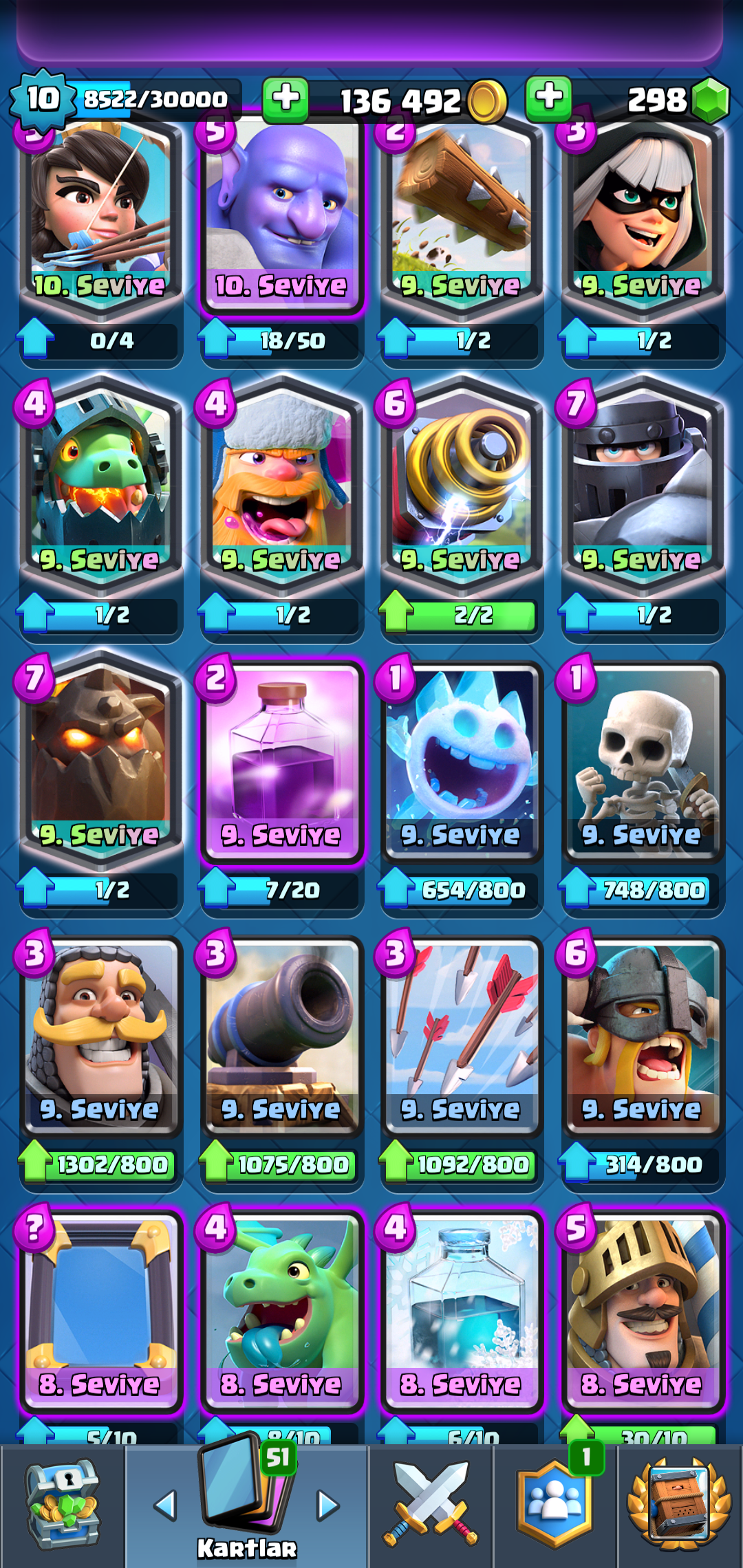Tap the green plus button beside gems
This screenshot has height=1568, width=743.
pos(548,99)
